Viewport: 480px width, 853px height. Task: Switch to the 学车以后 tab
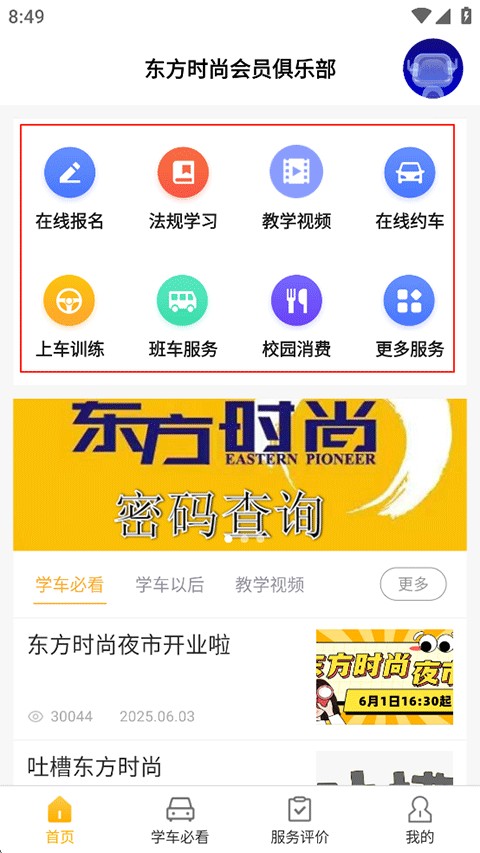pos(170,585)
